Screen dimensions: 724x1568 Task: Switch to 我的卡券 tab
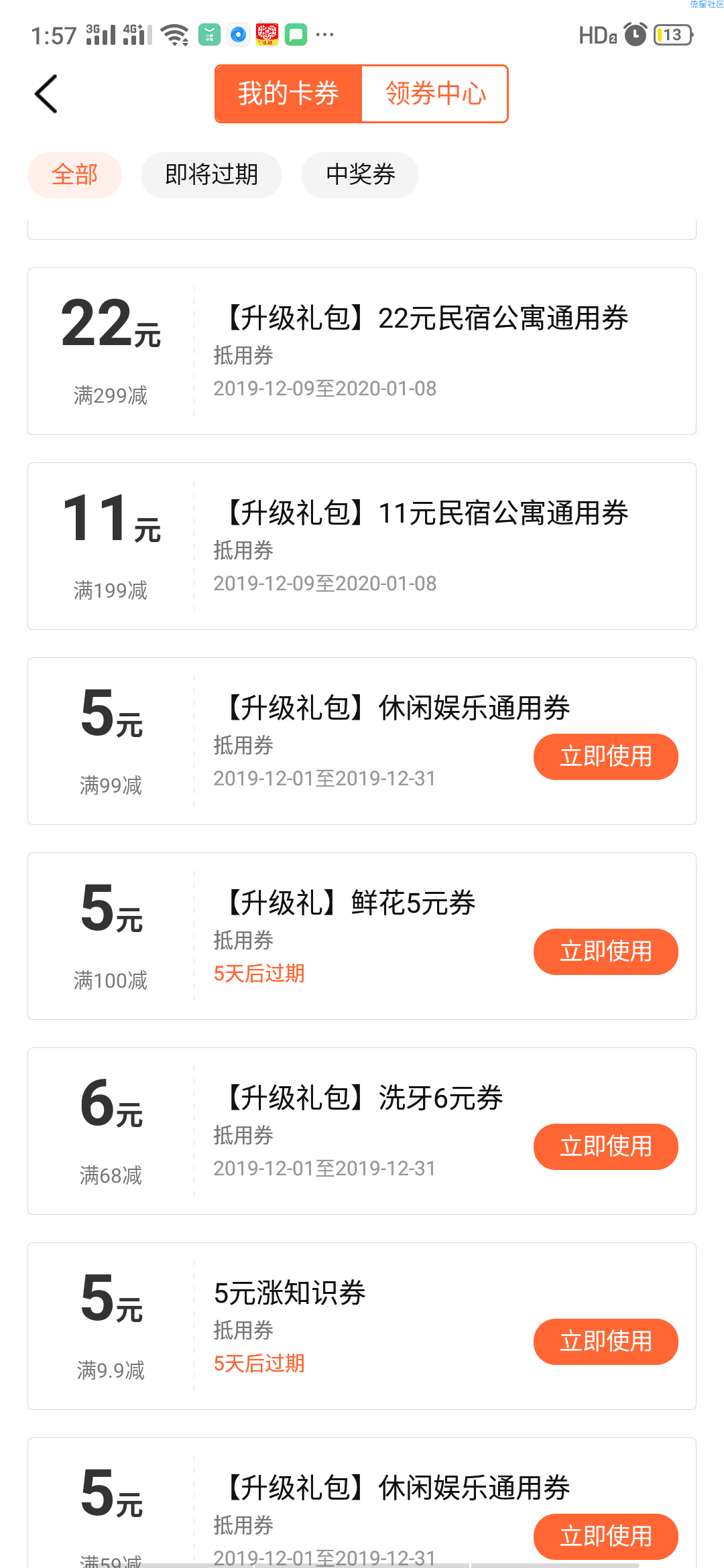coord(288,94)
